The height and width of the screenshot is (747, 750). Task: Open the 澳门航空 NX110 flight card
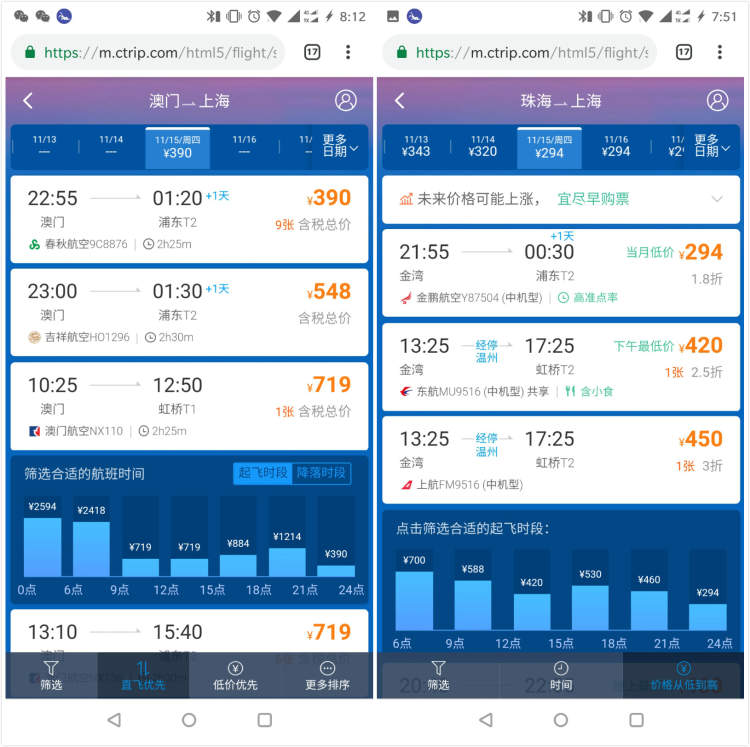tap(189, 405)
